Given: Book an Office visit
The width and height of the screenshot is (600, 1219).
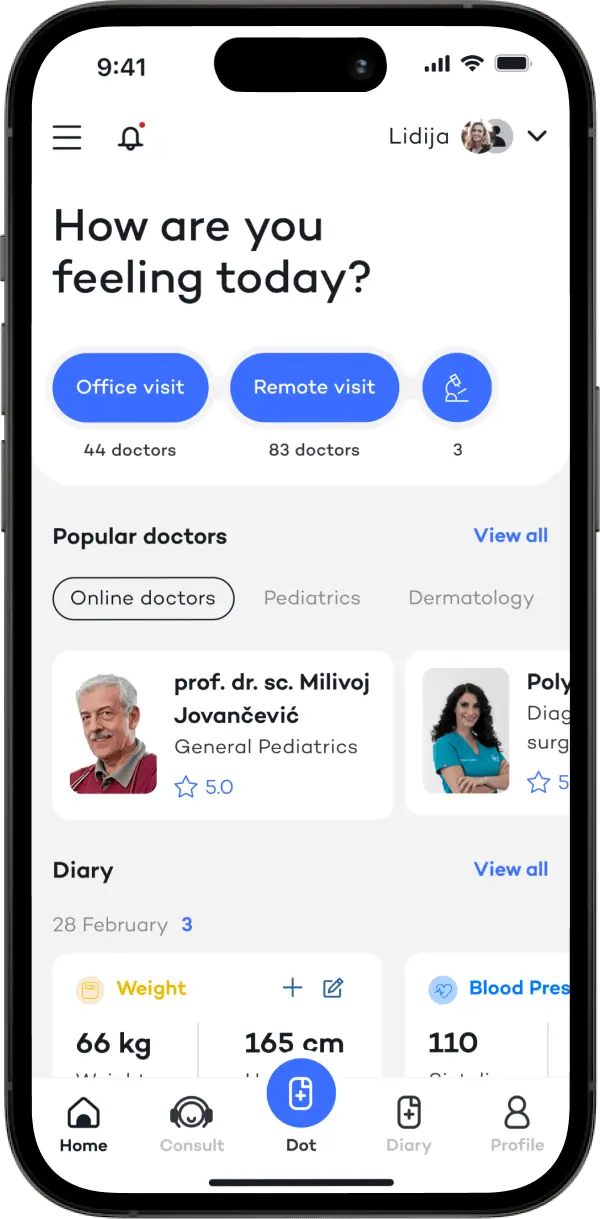Looking at the screenshot, I should point(130,387).
